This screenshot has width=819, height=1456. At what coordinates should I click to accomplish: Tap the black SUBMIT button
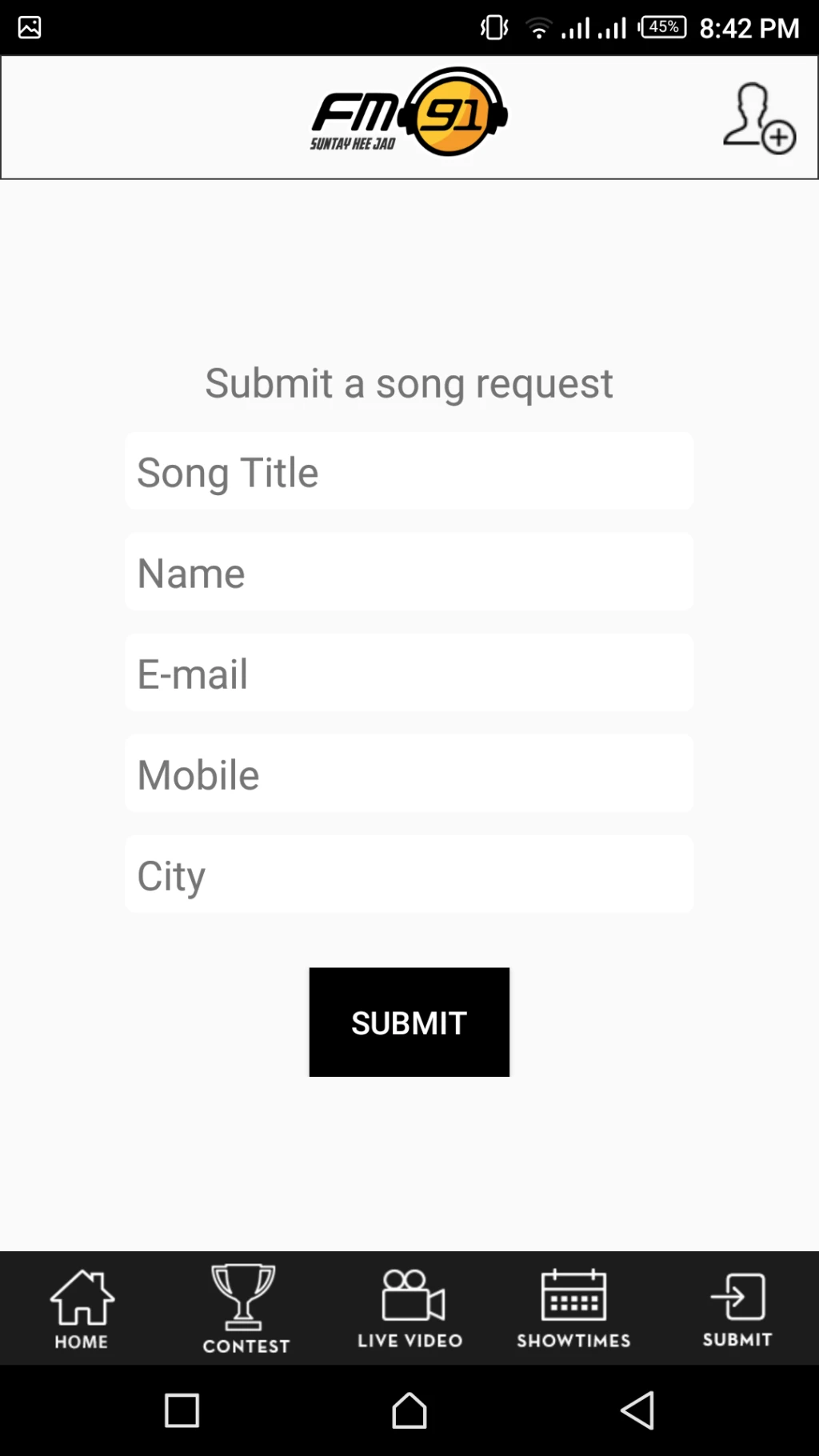pyautogui.click(x=409, y=1022)
